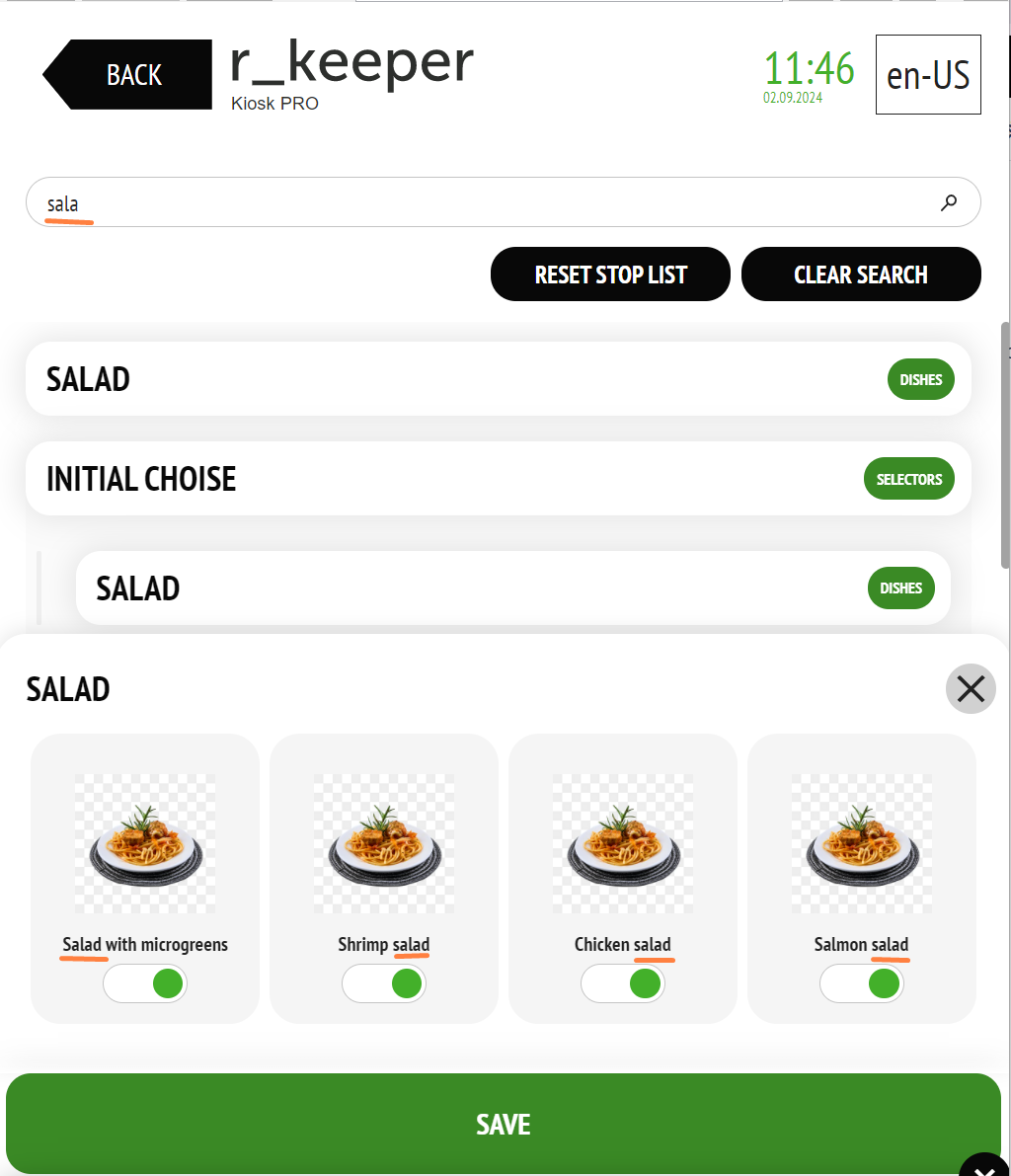Toggle Salad with microgreens switch

[145, 983]
